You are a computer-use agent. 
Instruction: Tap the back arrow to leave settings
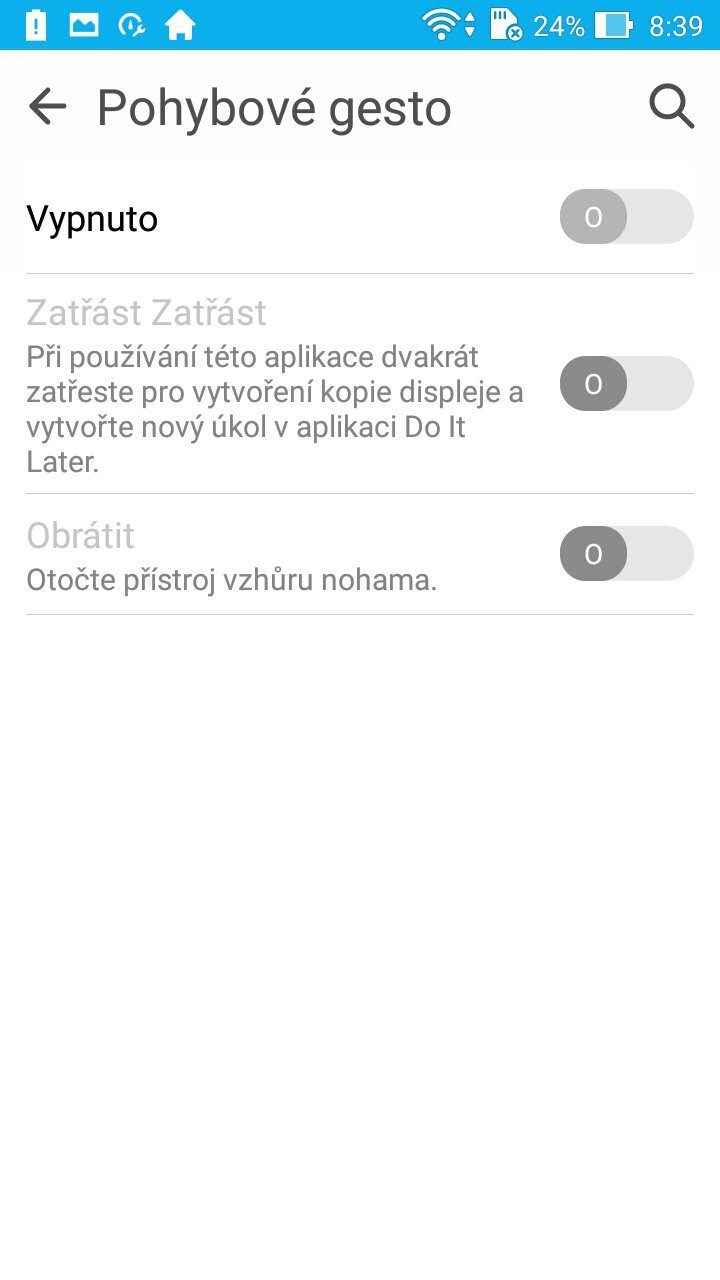click(46, 106)
